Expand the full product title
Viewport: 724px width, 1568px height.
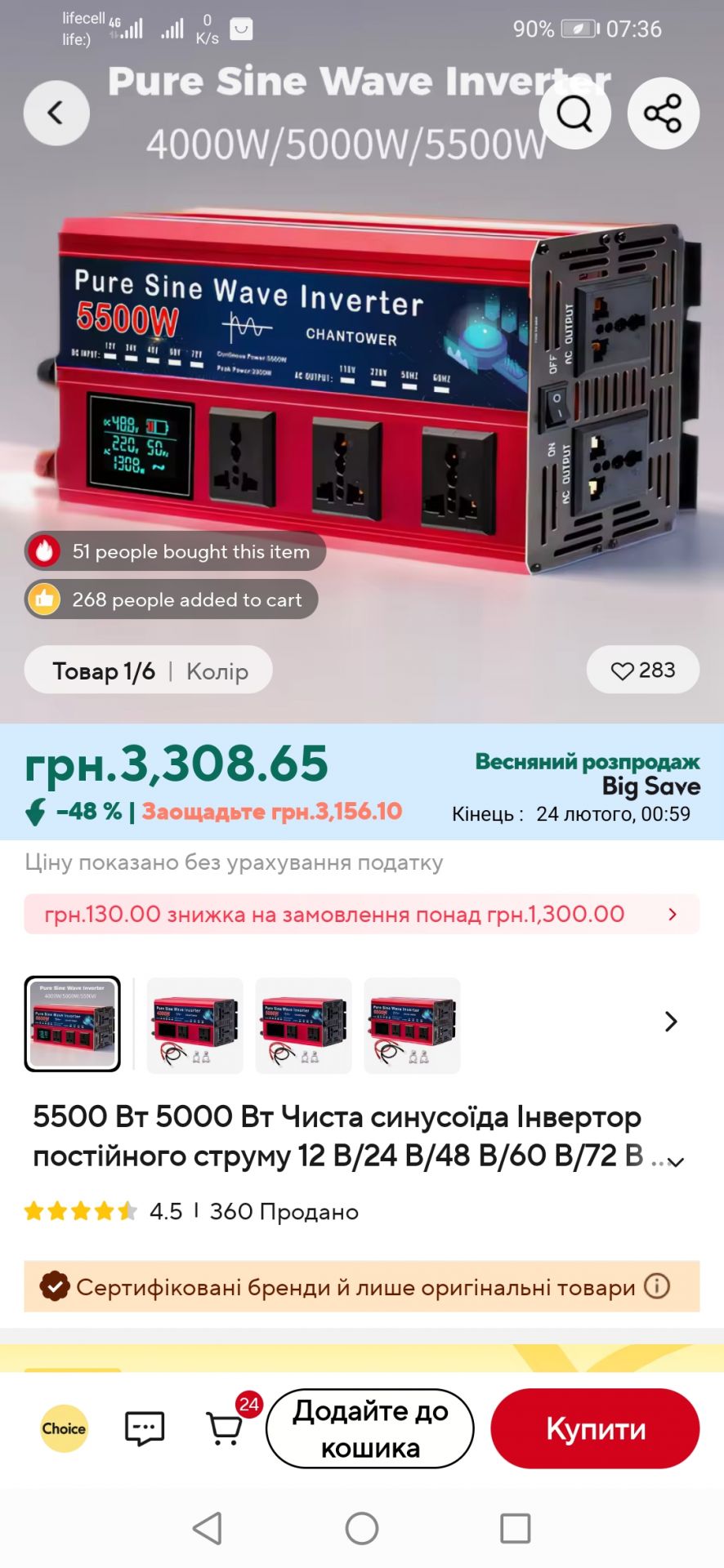[677, 1160]
